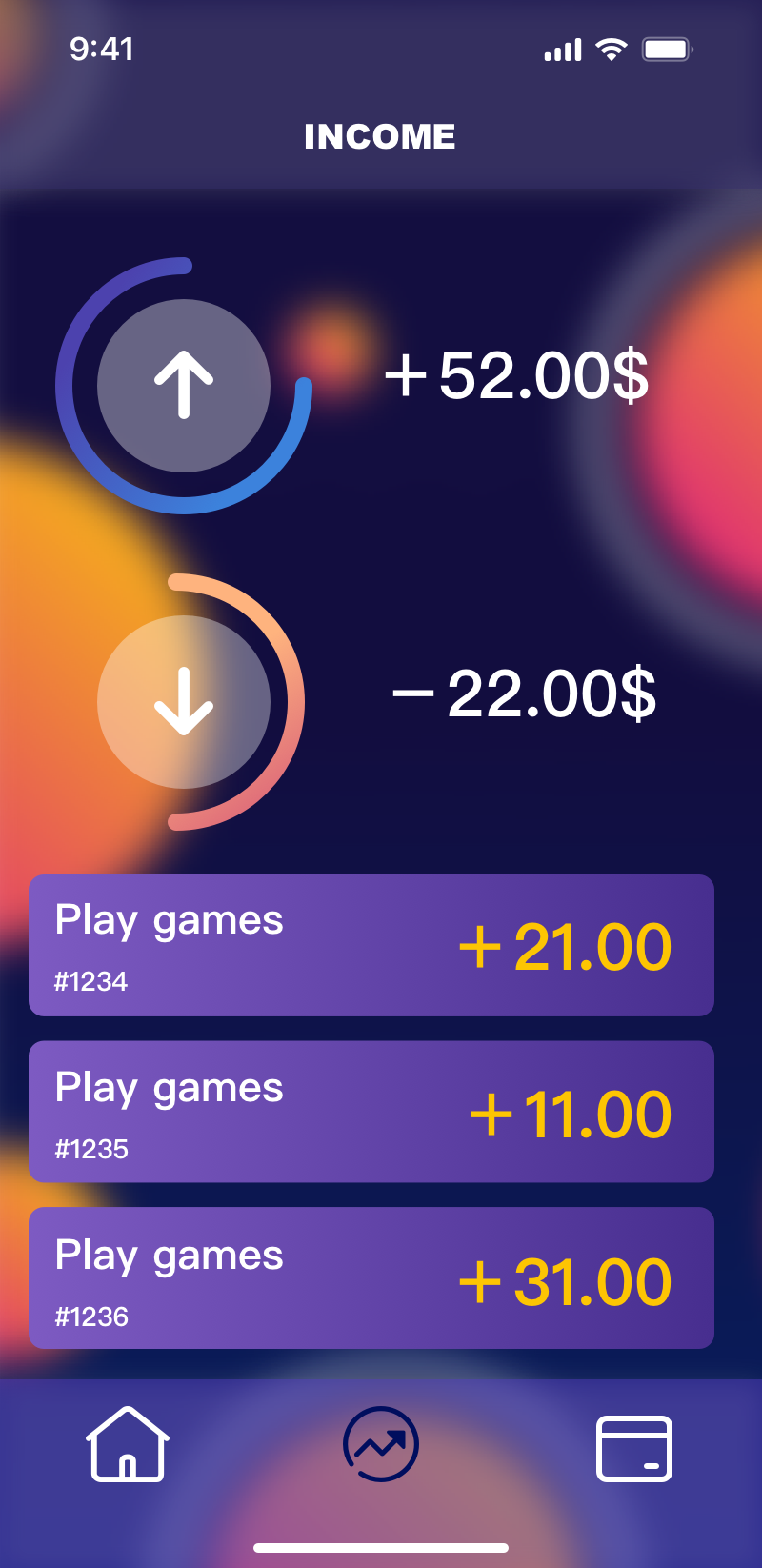Go to the home tab

[128, 1444]
